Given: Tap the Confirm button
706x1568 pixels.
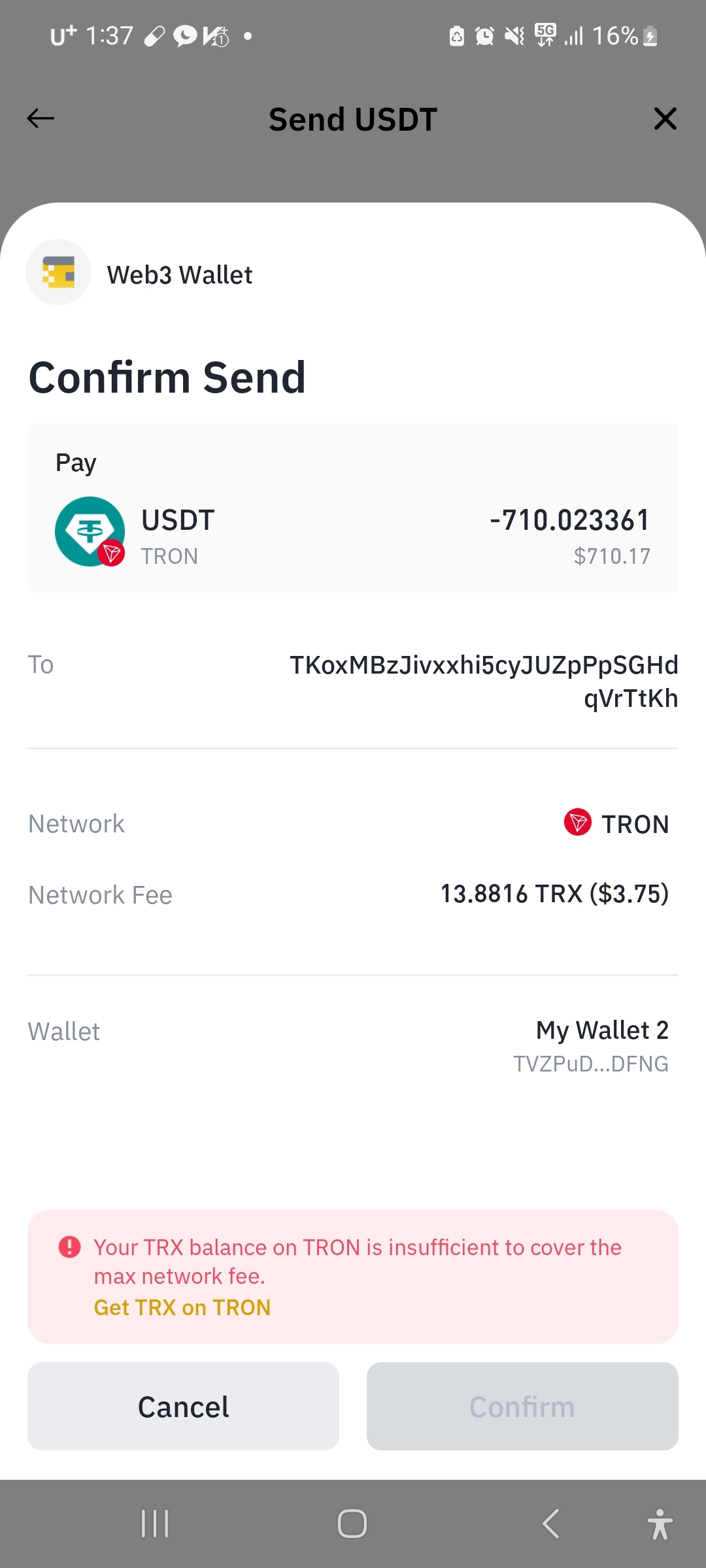Looking at the screenshot, I should [522, 1407].
